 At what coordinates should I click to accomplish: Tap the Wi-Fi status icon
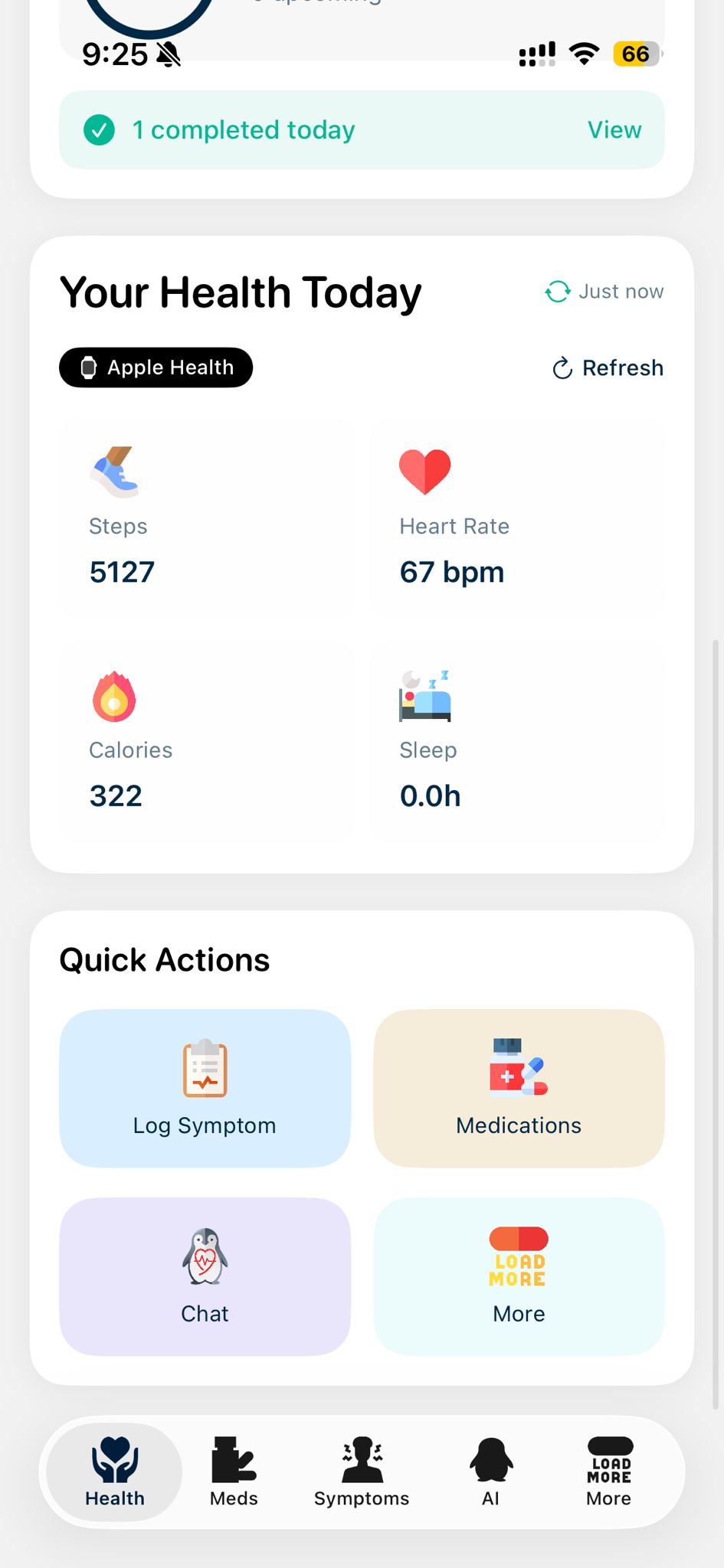pos(584,53)
